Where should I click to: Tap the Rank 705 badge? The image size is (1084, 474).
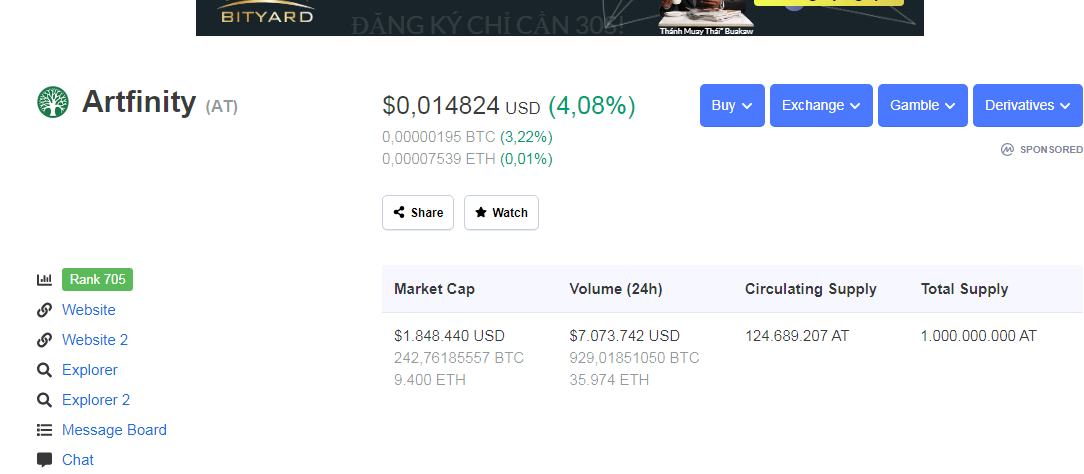pos(97,280)
